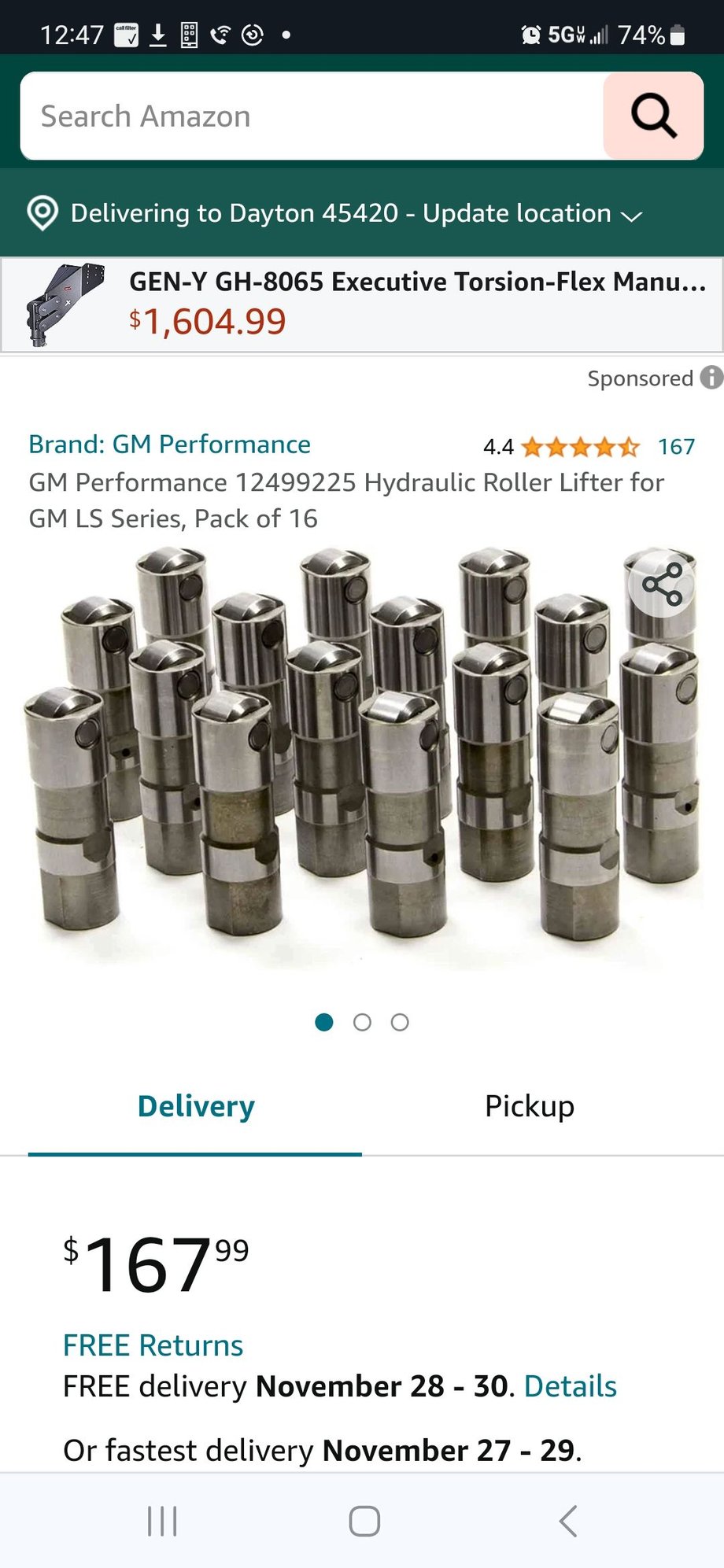Go back with the system back button
The image size is (724, 1568).
click(567, 1521)
